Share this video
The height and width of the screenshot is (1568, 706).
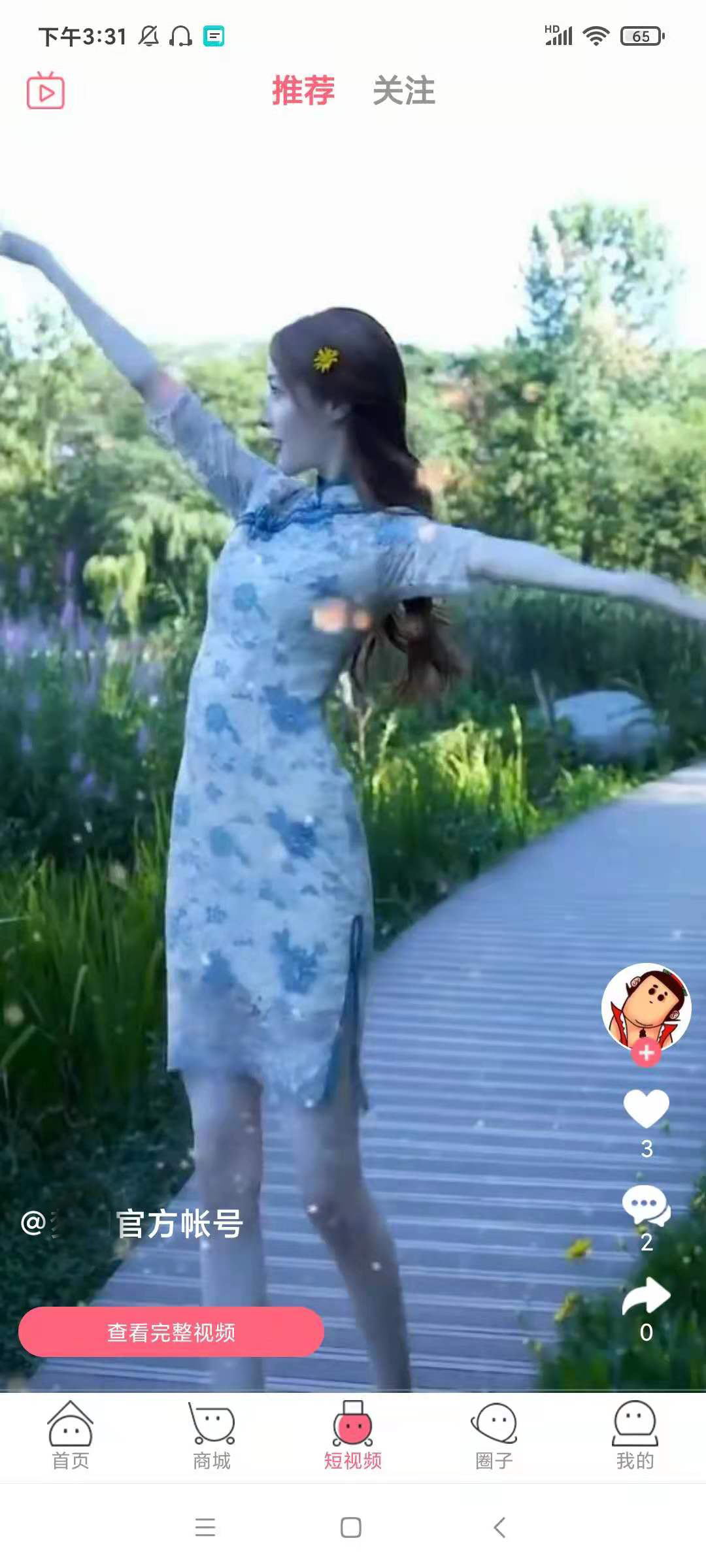click(646, 1296)
